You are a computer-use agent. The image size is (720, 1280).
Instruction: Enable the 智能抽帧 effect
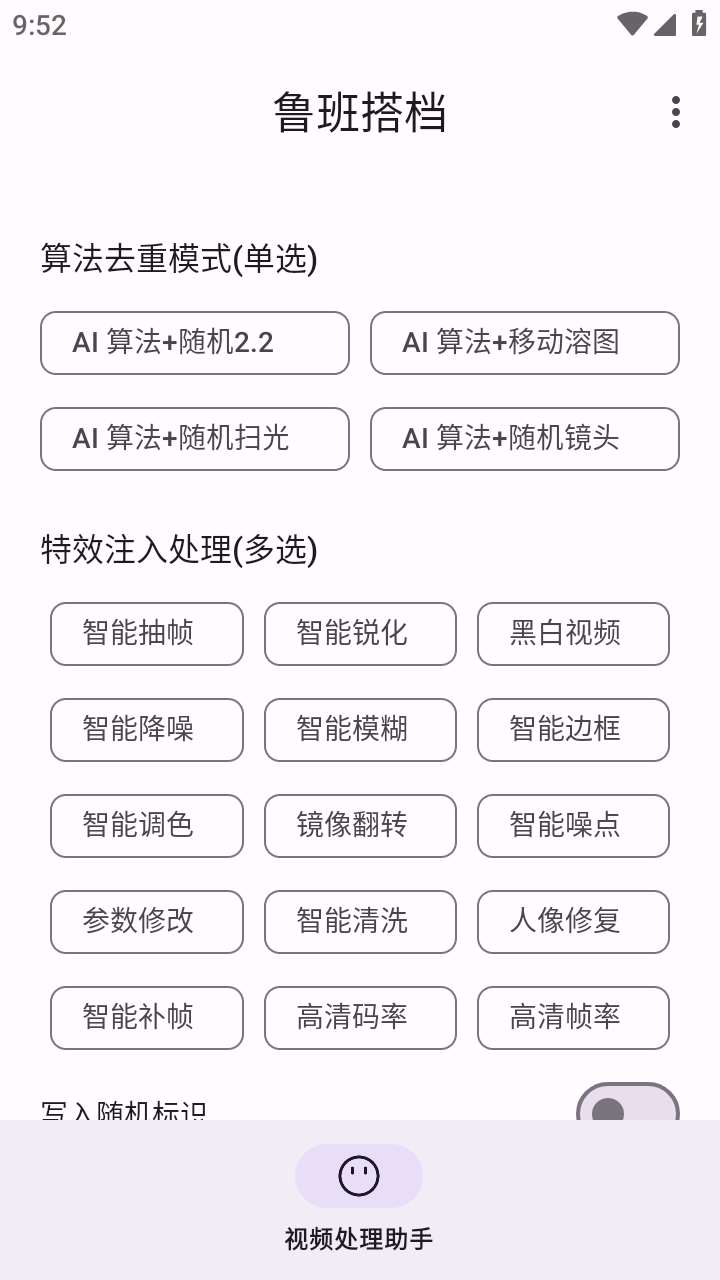(x=146, y=634)
